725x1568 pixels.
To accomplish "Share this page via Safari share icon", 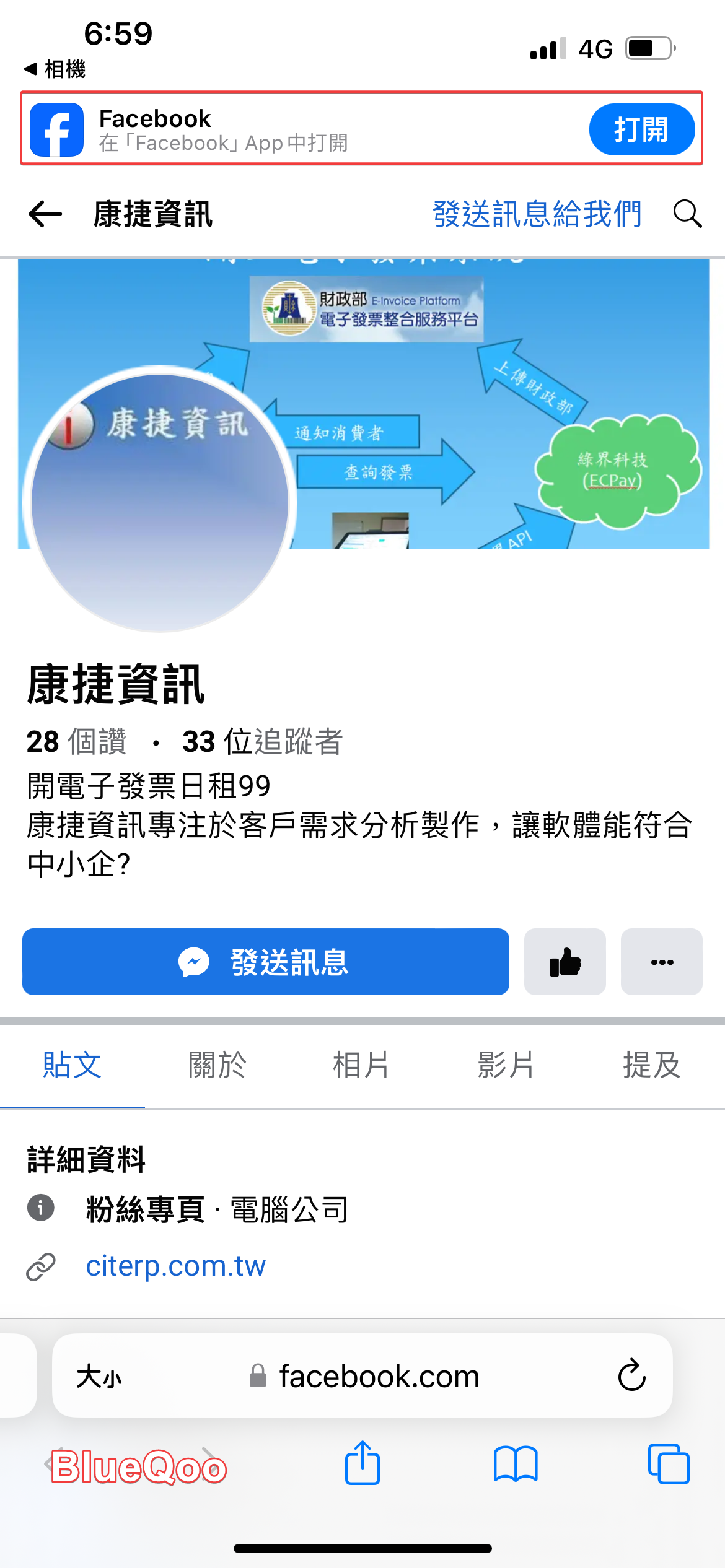I will pos(362,1464).
